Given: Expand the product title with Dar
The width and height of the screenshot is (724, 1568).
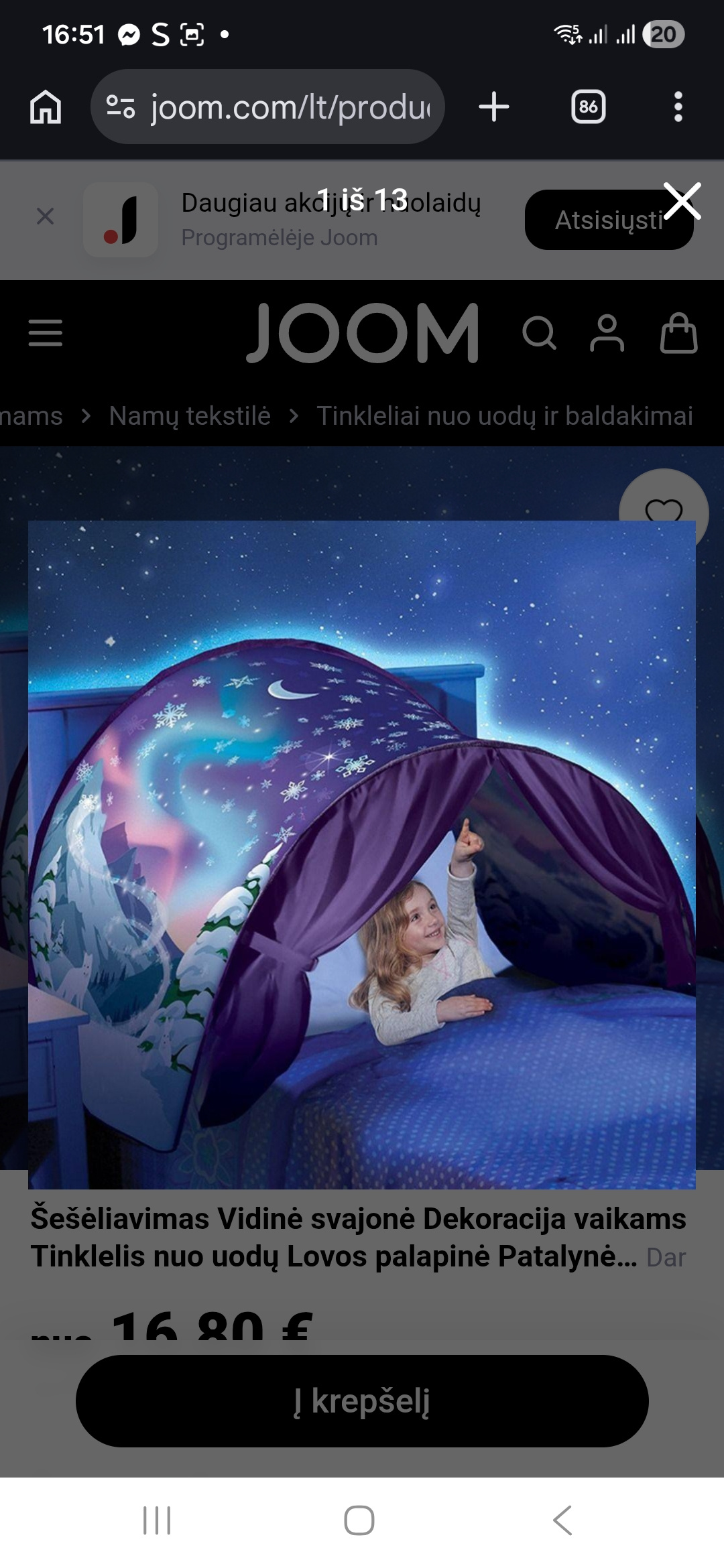Looking at the screenshot, I should click(666, 1258).
